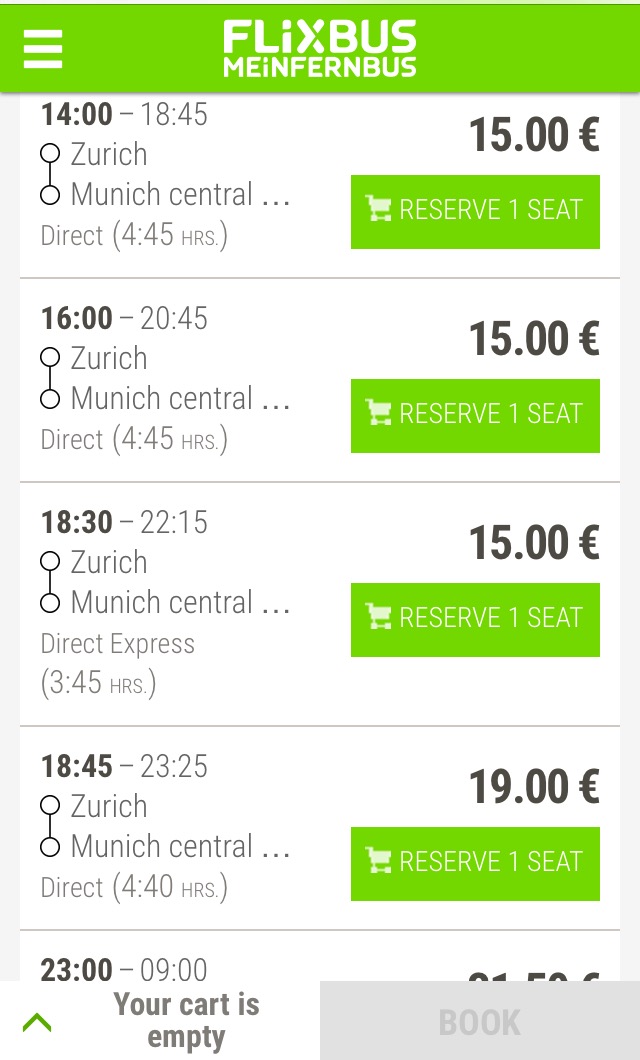Open the hamburger navigation menu
Image resolution: width=640 pixels, height=1060 pixels.
pos(43,49)
